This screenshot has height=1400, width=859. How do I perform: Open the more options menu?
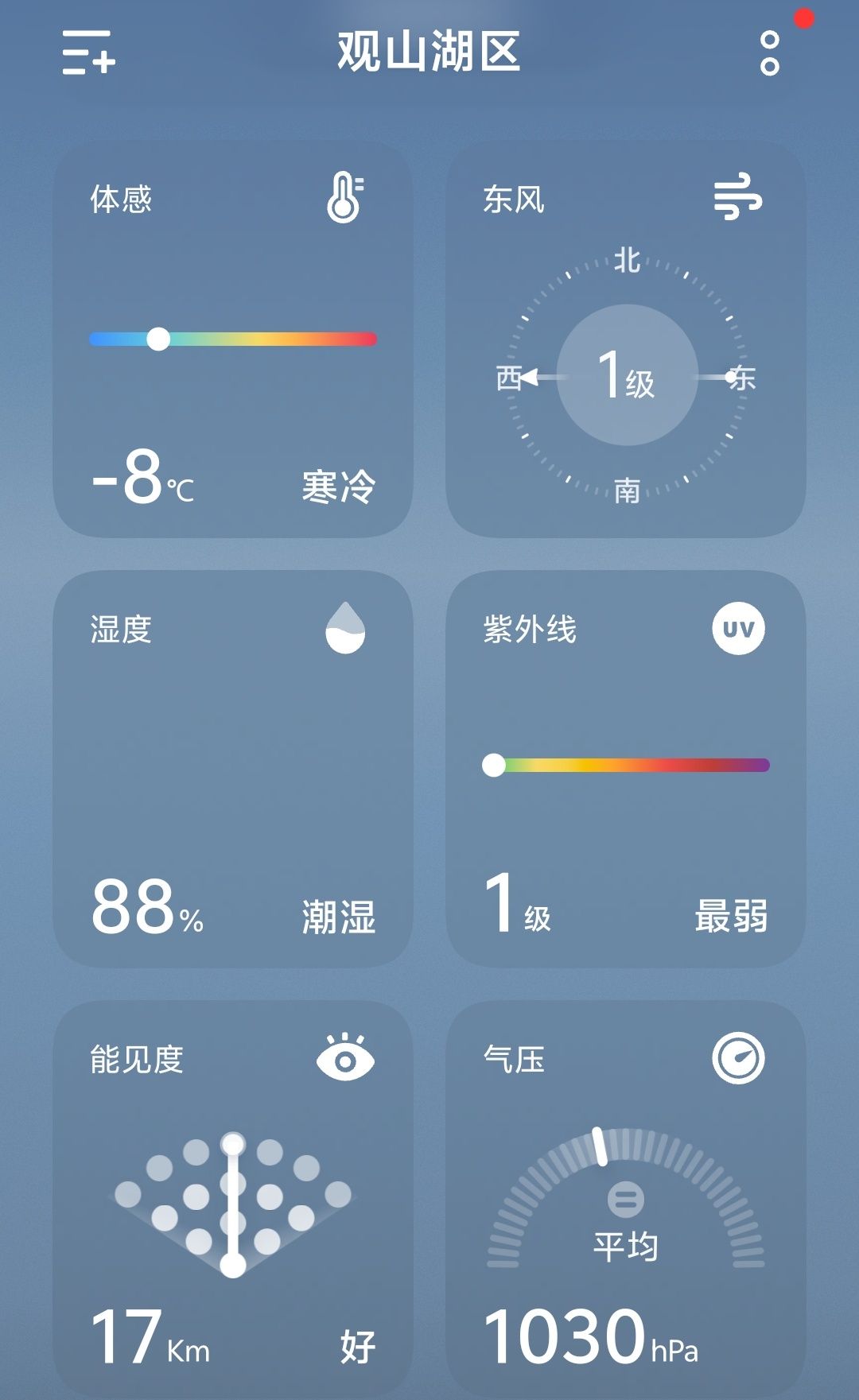[x=770, y=53]
